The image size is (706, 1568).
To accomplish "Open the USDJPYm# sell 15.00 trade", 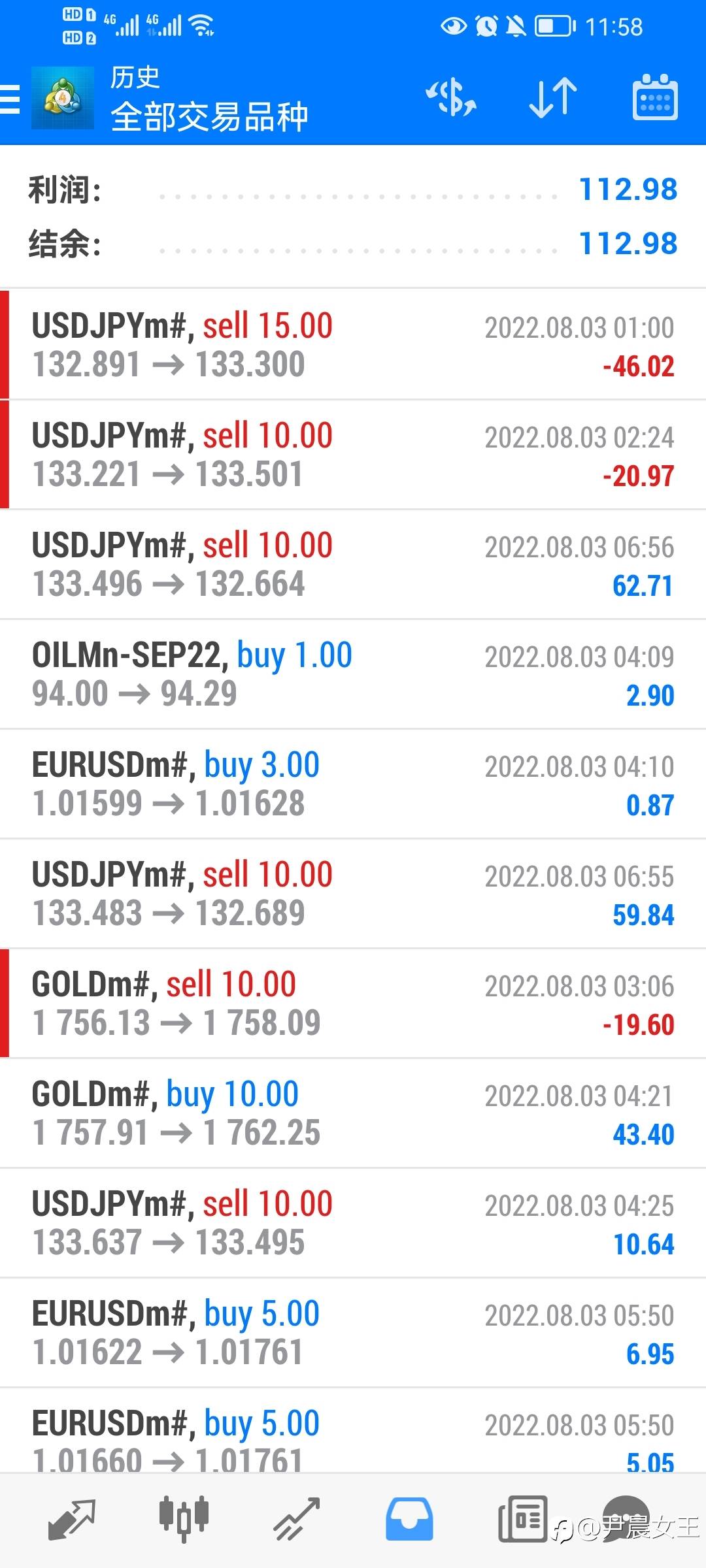I will click(353, 345).
